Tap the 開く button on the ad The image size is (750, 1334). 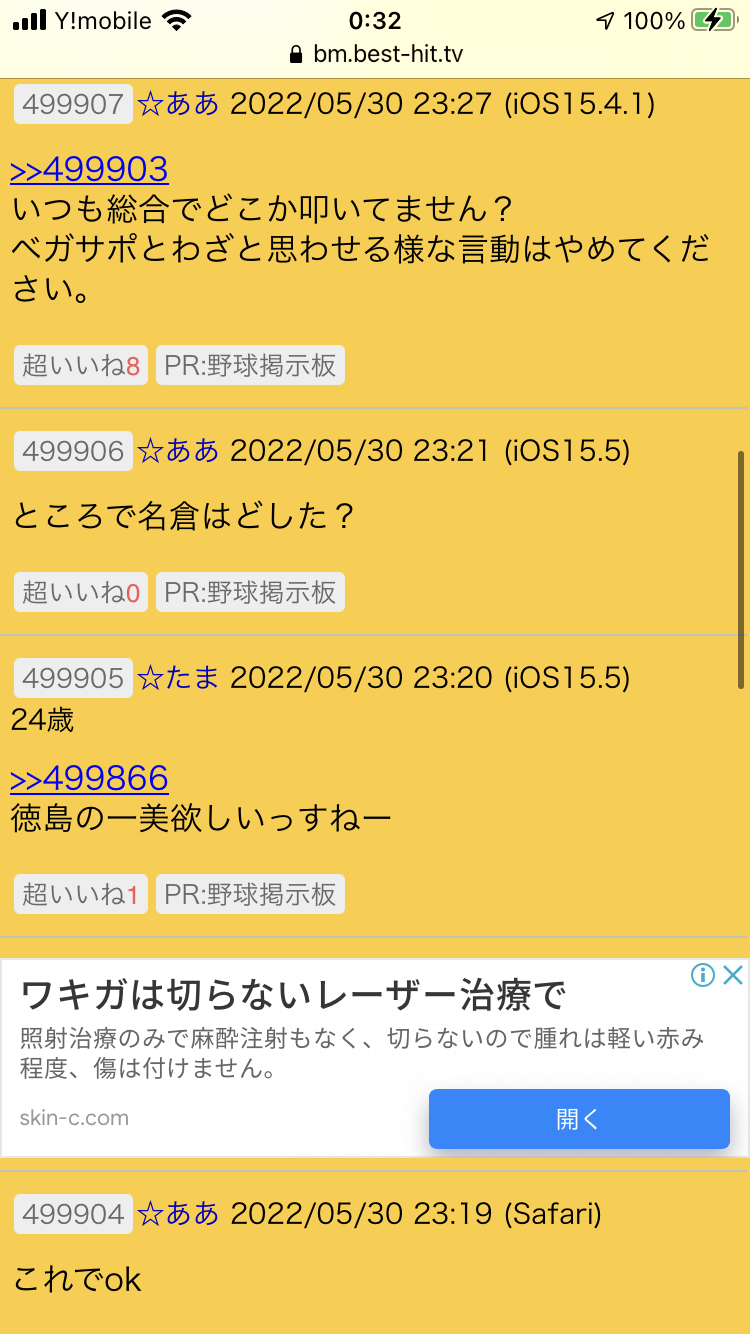click(x=579, y=1119)
